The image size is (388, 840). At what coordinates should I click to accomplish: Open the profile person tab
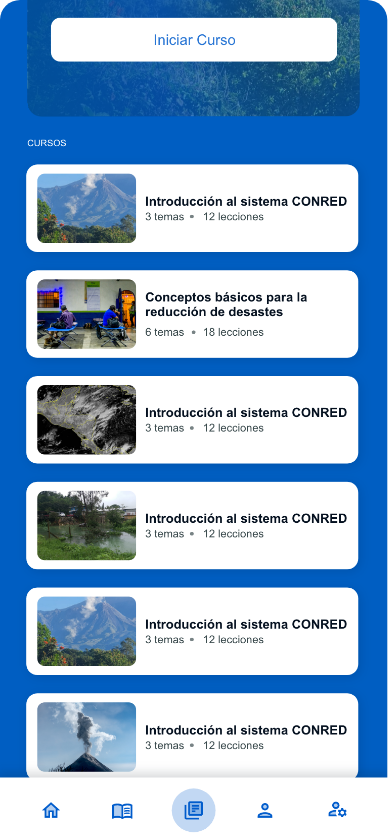(265, 810)
